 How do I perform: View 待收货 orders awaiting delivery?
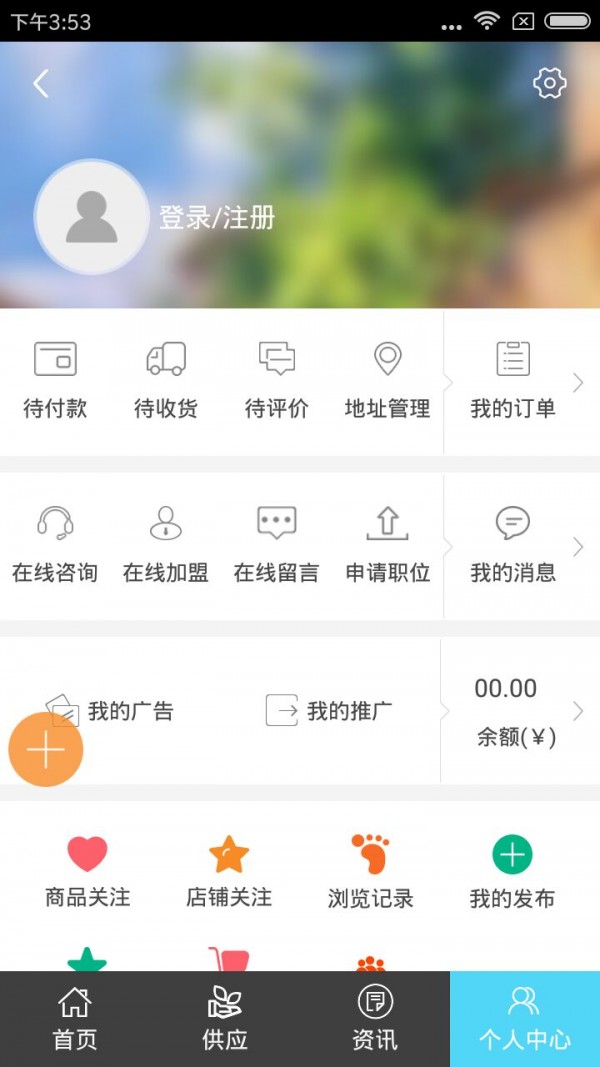[166, 381]
